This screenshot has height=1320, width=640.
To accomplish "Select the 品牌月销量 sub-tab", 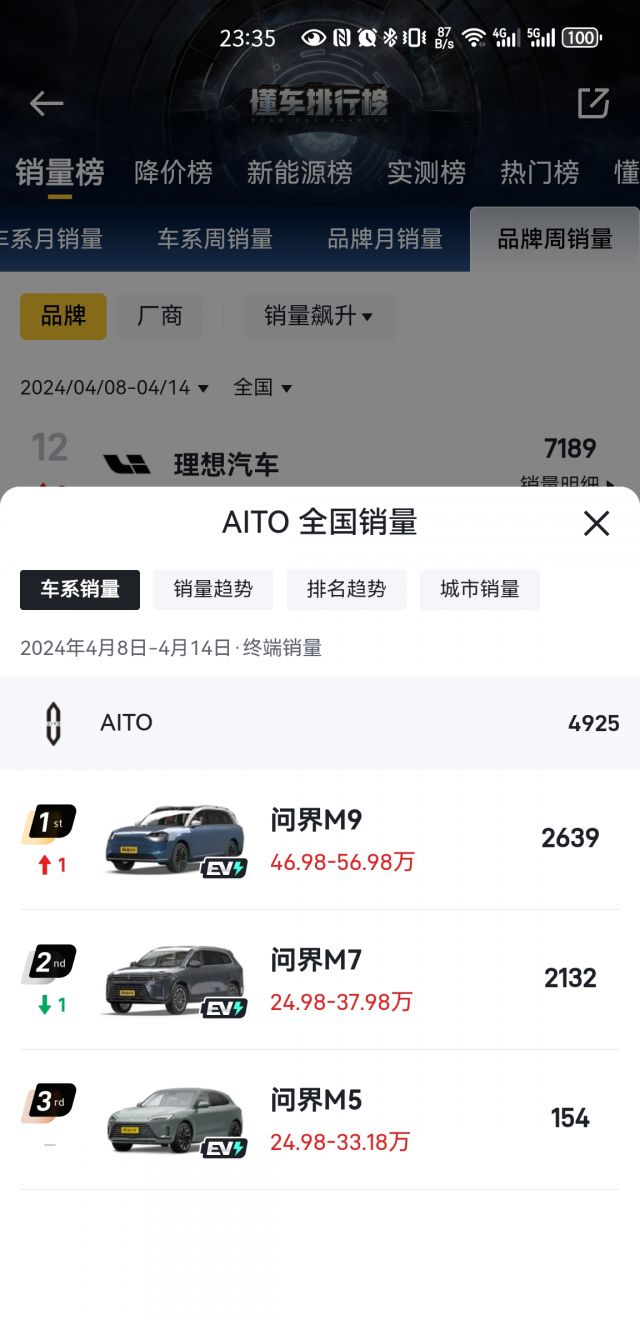I will coord(385,239).
